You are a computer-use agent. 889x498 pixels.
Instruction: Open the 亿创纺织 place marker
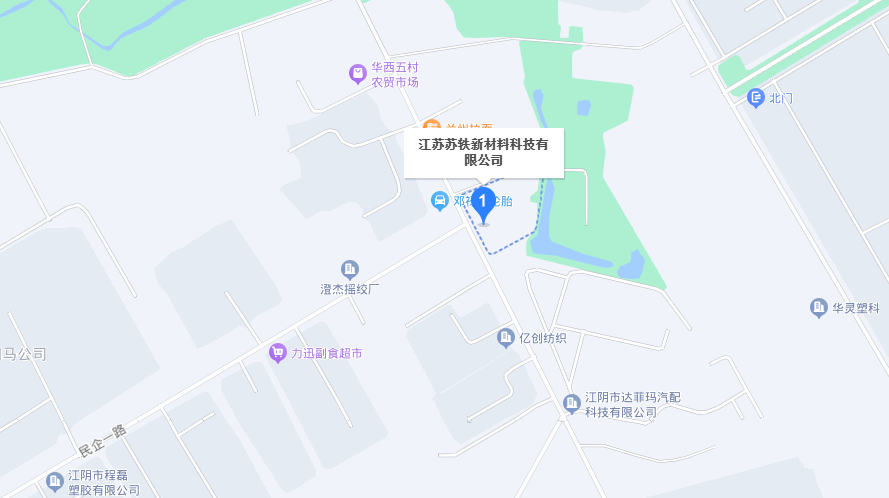tap(506, 338)
